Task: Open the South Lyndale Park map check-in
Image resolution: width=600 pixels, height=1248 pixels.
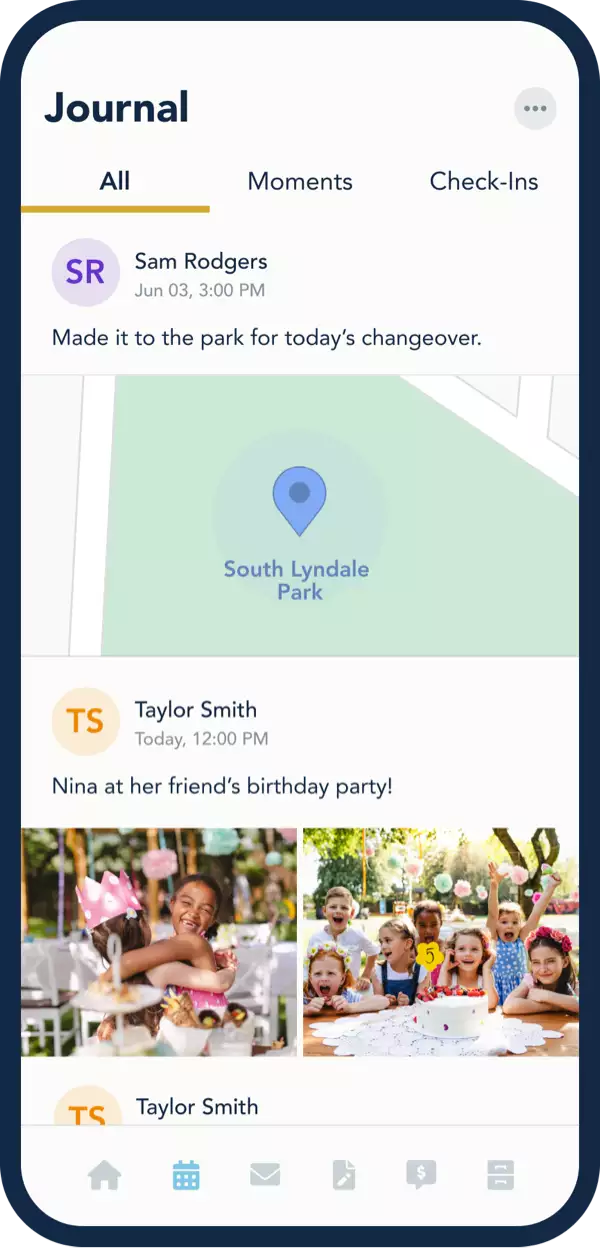Action: 300,515
